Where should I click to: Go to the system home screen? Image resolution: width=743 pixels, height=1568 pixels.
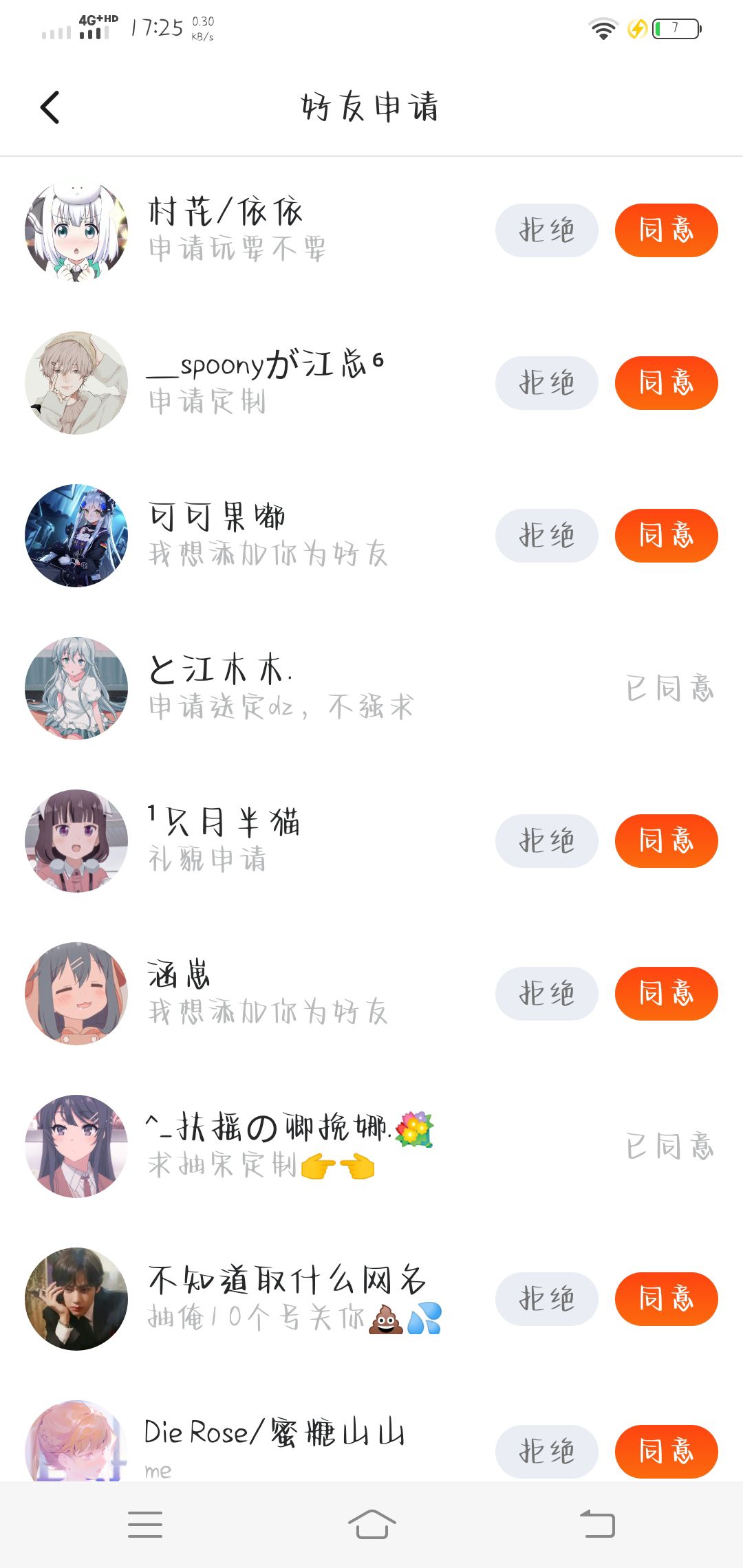[x=371, y=1524]
